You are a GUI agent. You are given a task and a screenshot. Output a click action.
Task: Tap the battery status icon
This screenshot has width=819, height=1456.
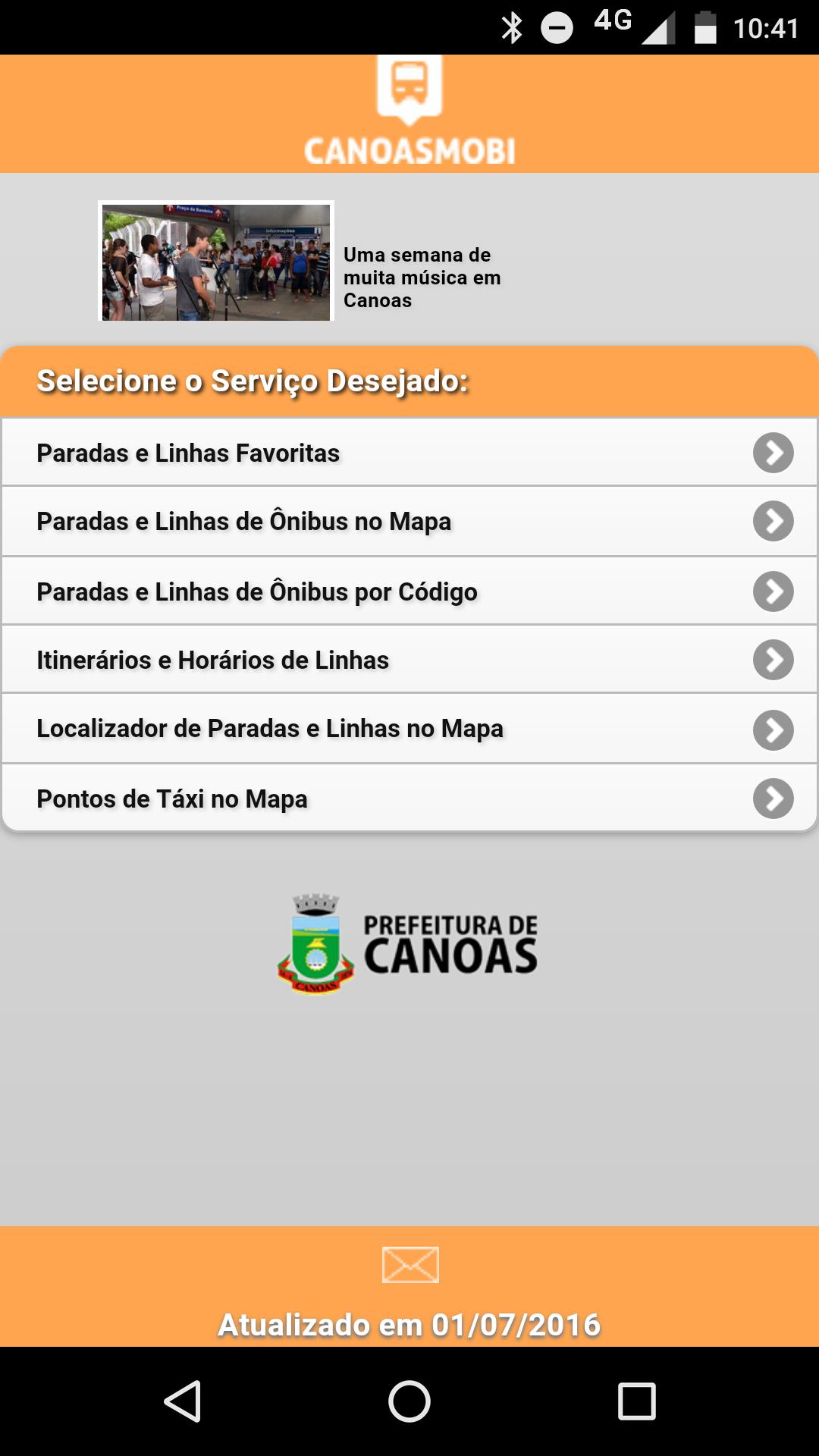[707, 25]
